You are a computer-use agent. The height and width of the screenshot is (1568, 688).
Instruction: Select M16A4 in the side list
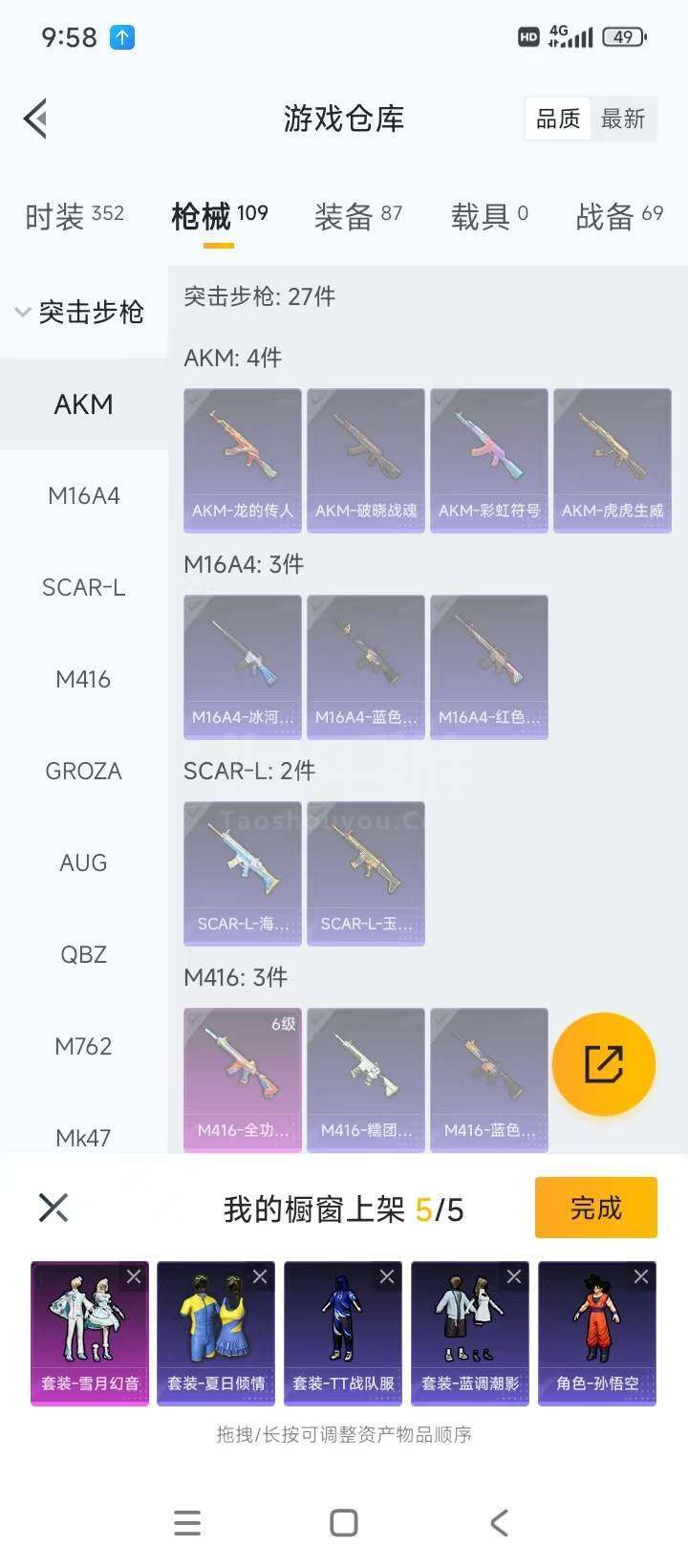click(84, 495)
